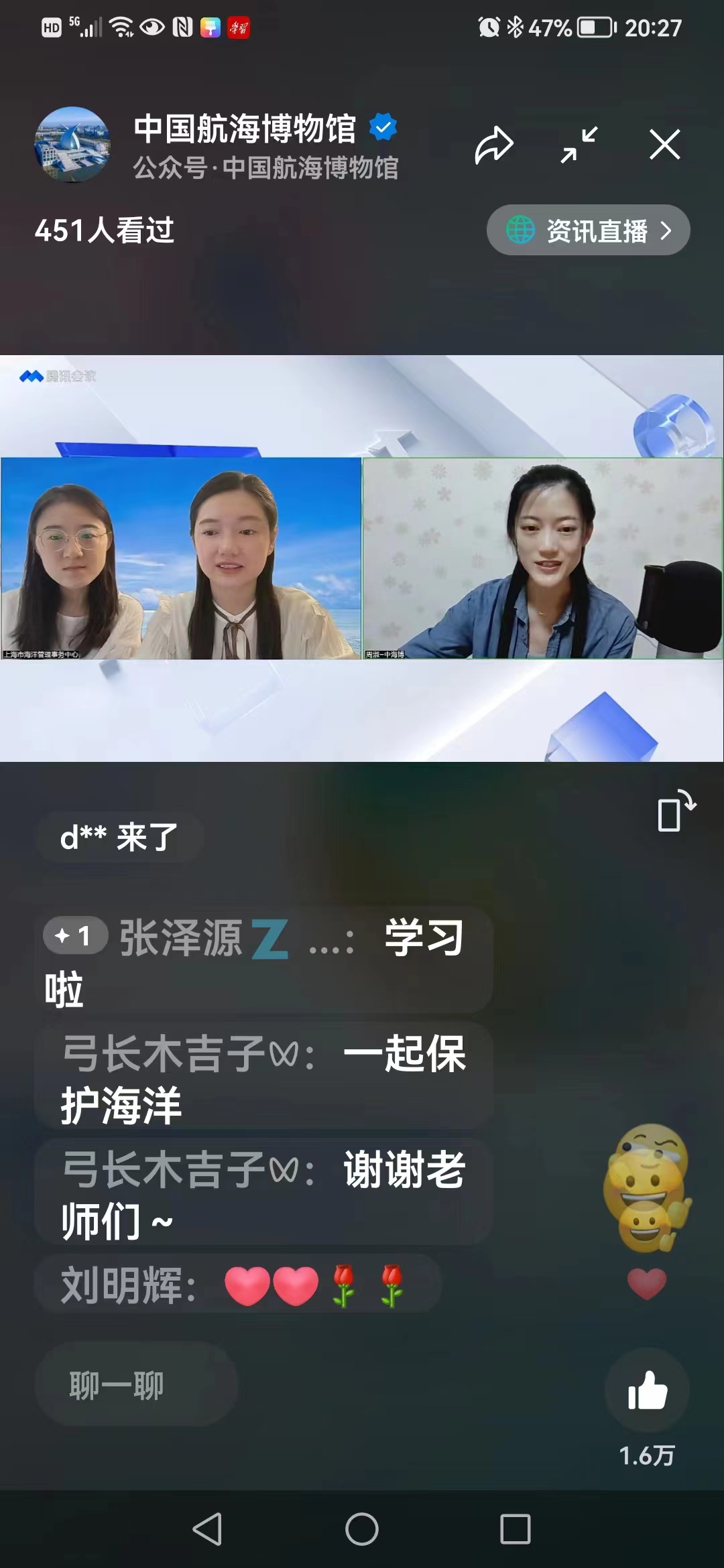724x1568 pixels.
Task: Rotate the video to landscape mode
Action: 676,811
